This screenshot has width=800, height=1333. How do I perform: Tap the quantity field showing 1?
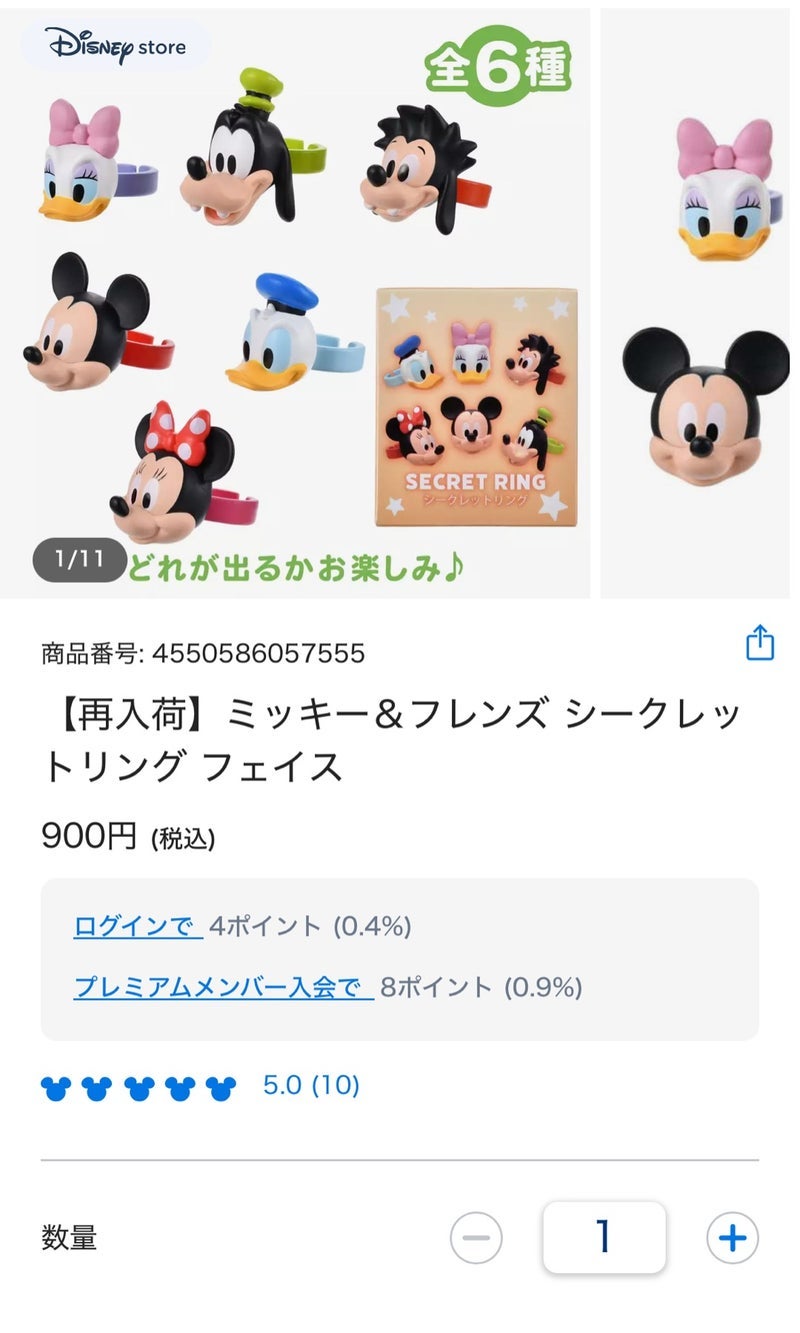604,1237
